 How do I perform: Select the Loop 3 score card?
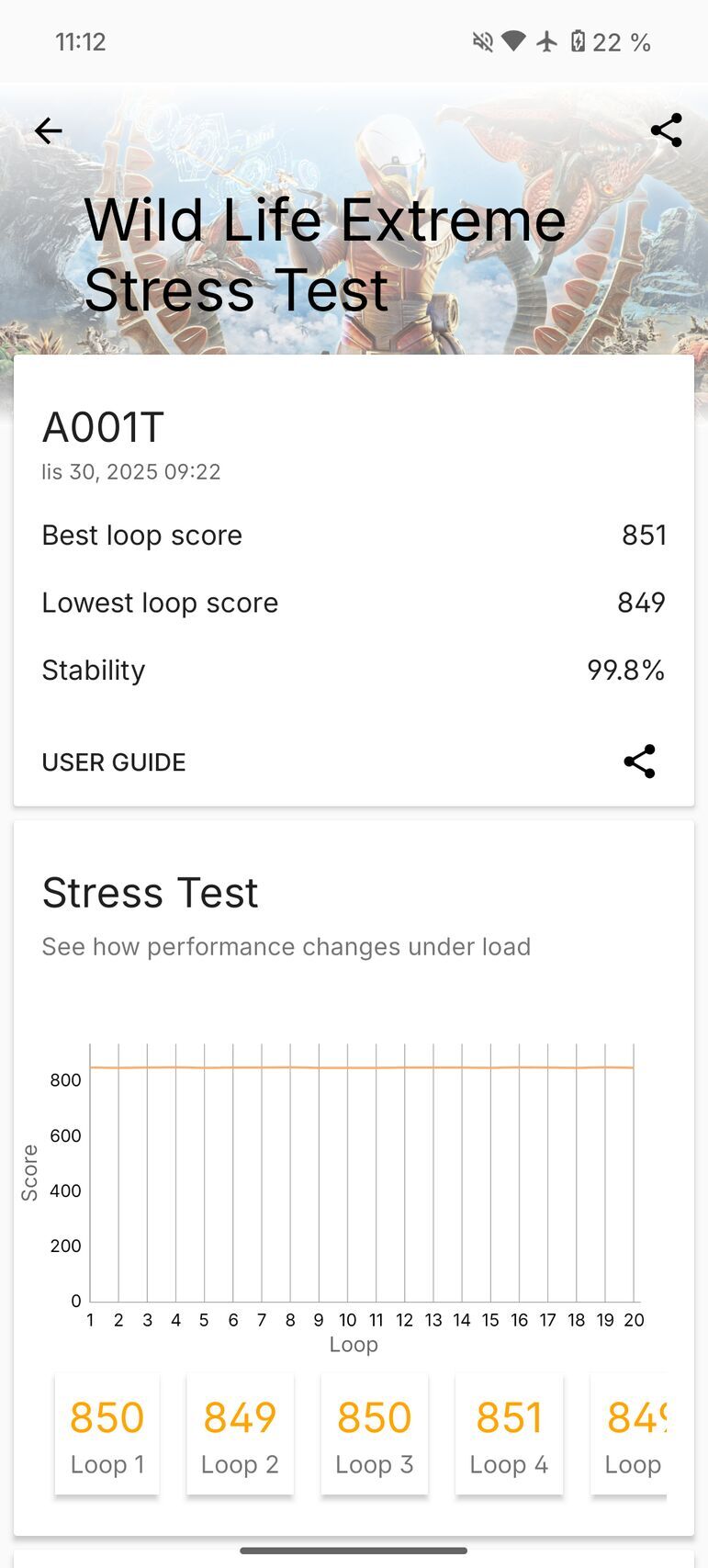[374, 1434]
